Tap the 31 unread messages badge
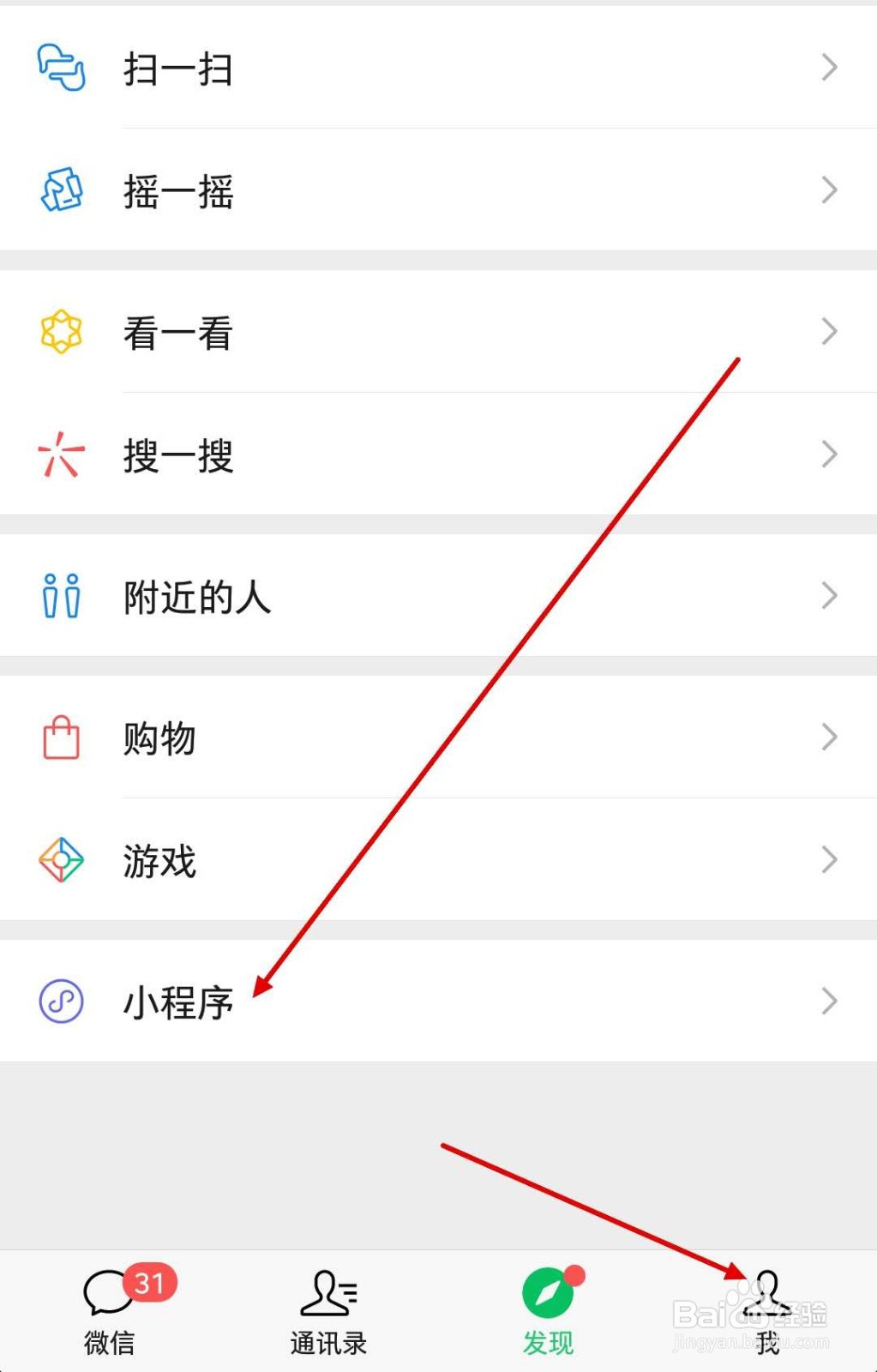Screen dimensions: 877x1372 pos(151,1283)
